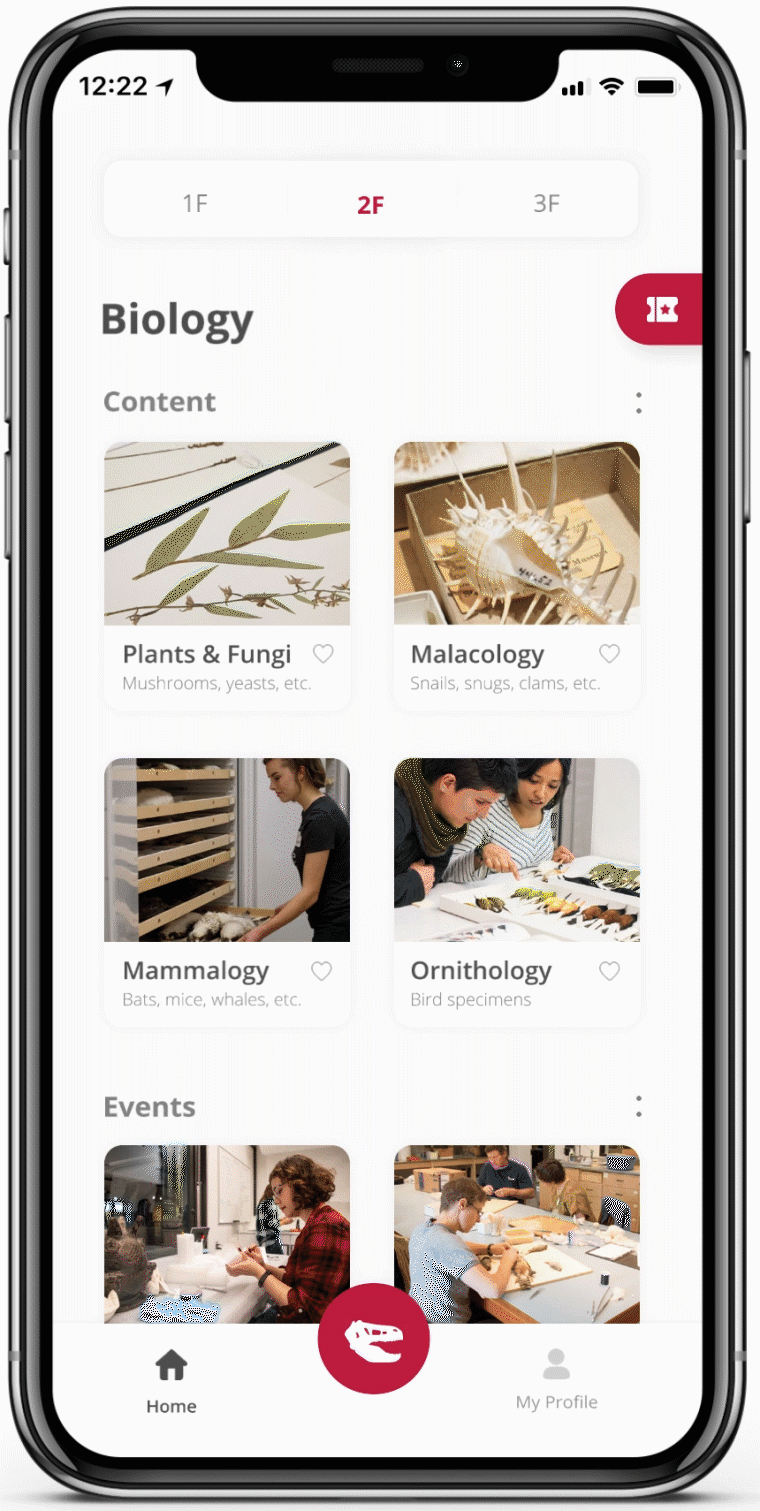Image resolution: width=760 pixels, height=1511 pixels.
Task: Open the Malacology card
Action: (x=517, y=576)
